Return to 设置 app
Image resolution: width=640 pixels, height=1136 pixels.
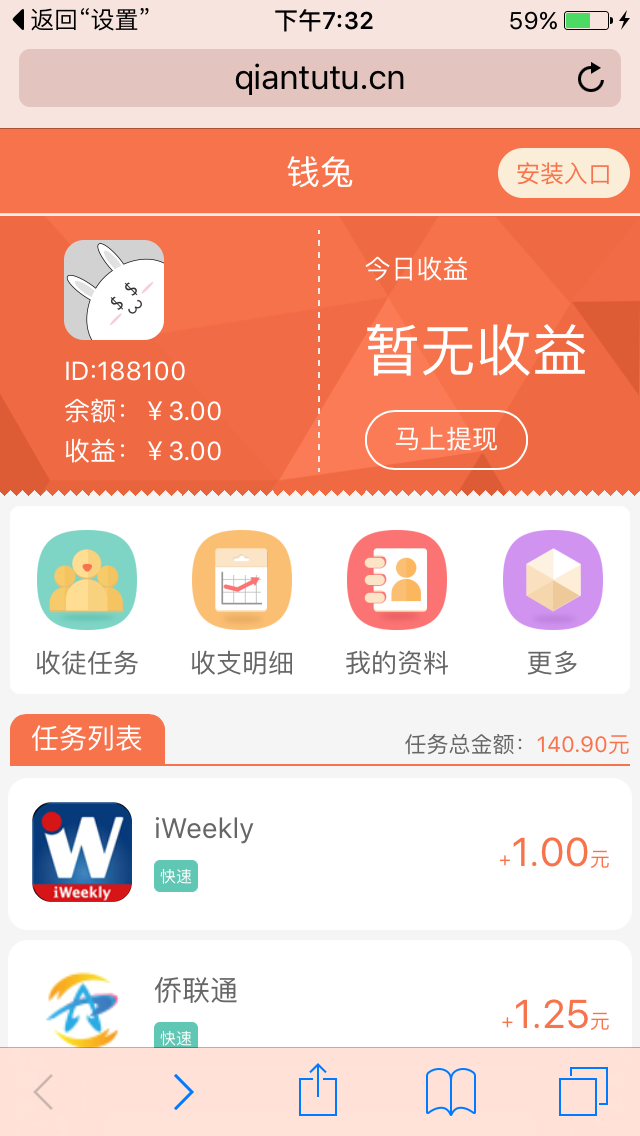click(x=82, y=20)
